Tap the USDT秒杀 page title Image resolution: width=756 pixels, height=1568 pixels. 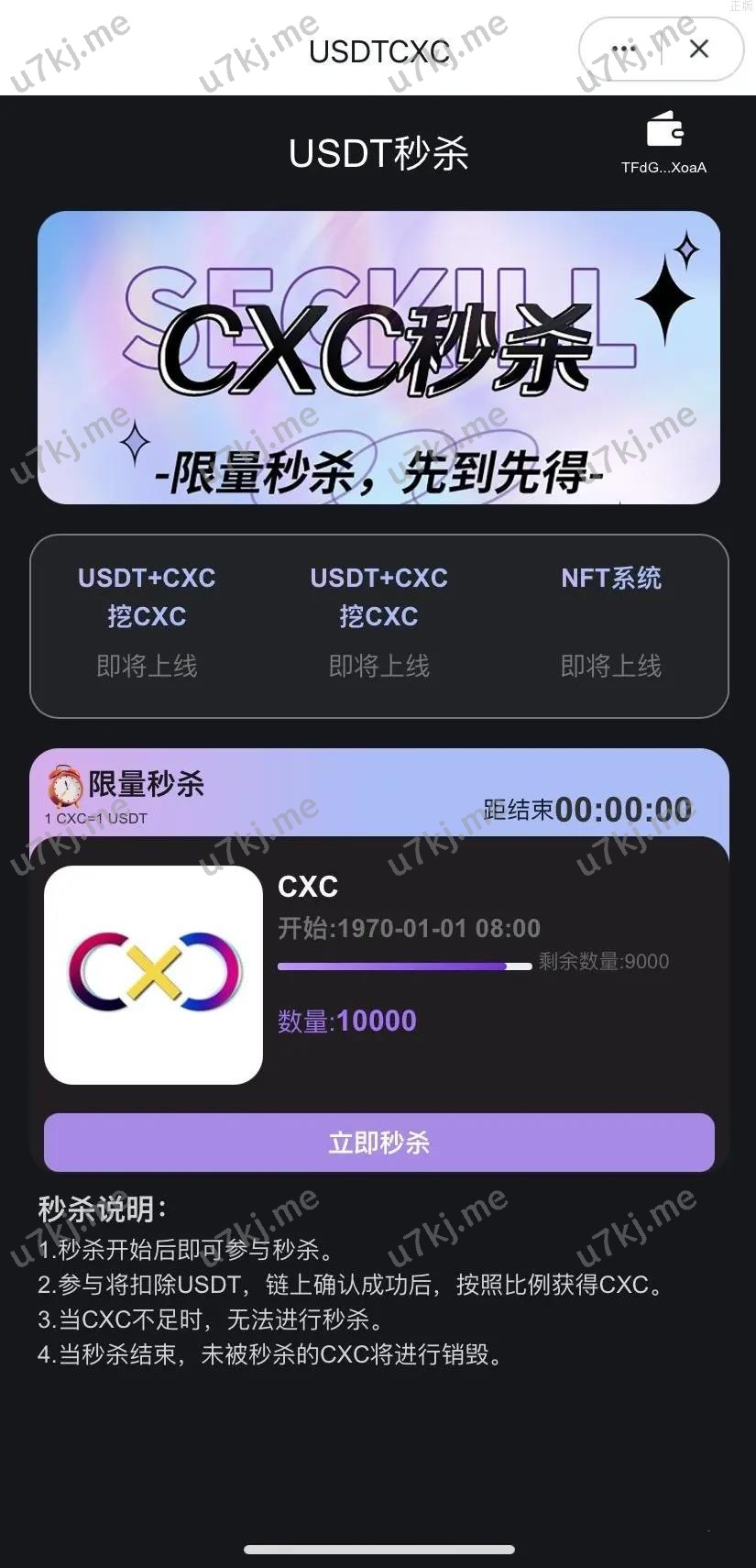pyautogui.click(x=378, y=154)
